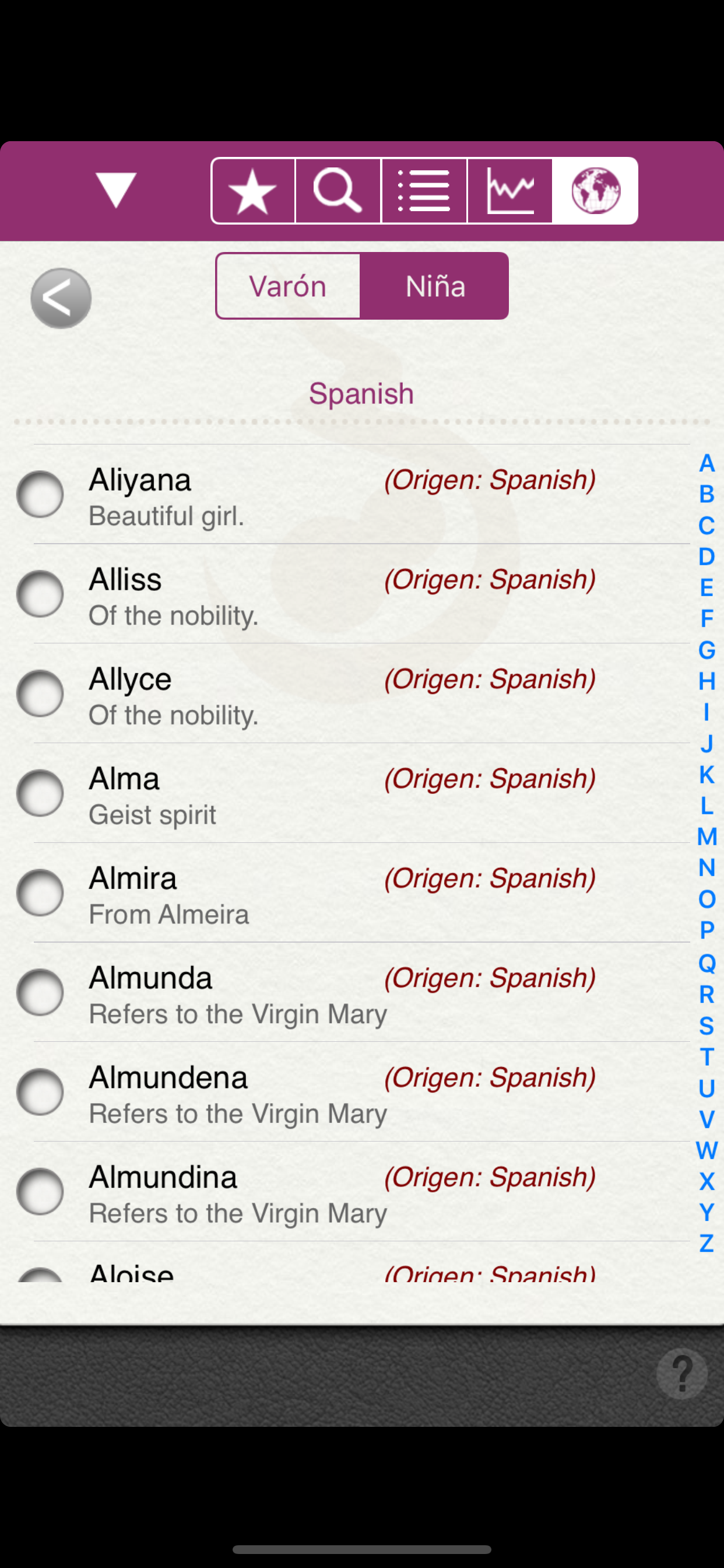The height and width of the screenshot is (1568, 724).
Task: Select the globe origins tab
Action: coord(595,191)
